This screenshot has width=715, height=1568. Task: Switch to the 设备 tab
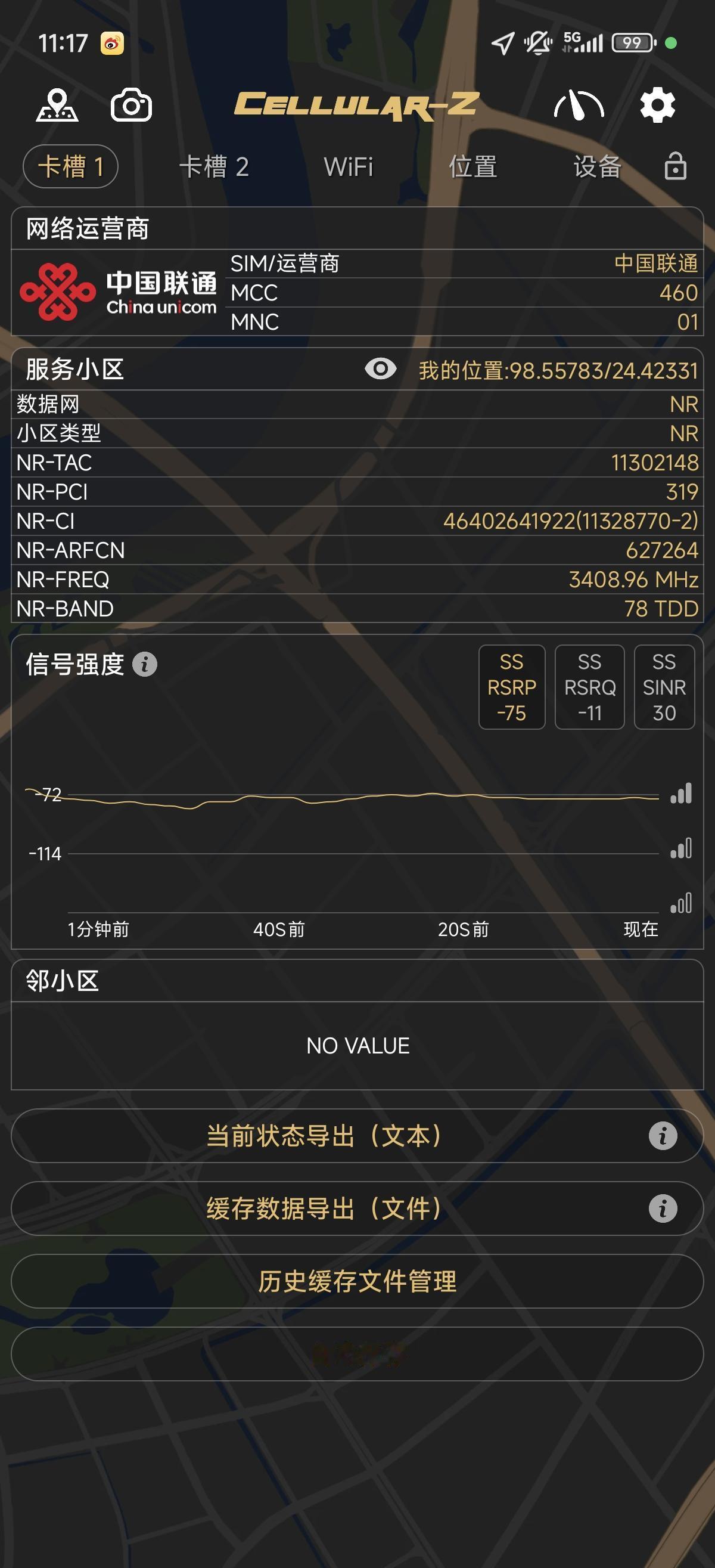click(596, 166)
